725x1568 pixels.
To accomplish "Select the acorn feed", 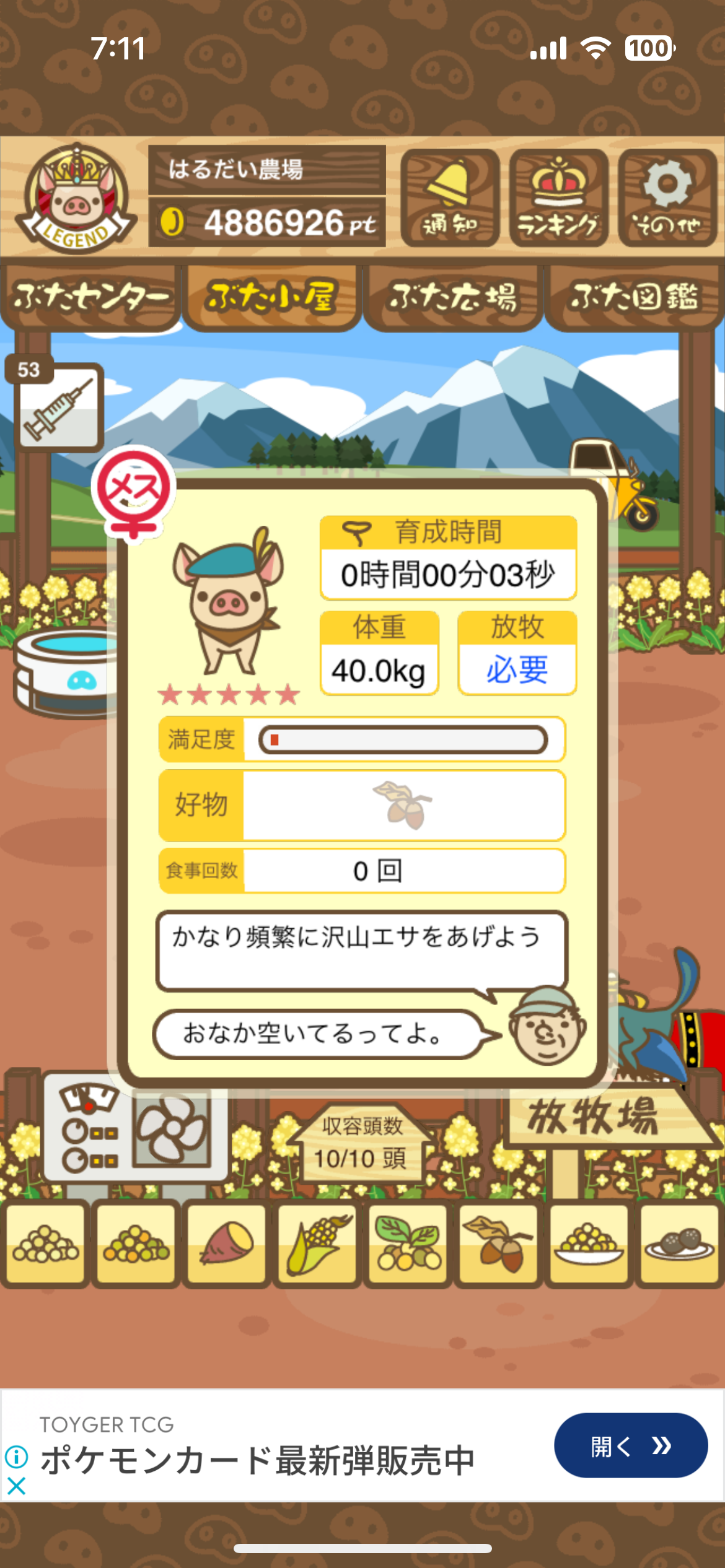I will pyautogui.click(x=498, y=1244).
